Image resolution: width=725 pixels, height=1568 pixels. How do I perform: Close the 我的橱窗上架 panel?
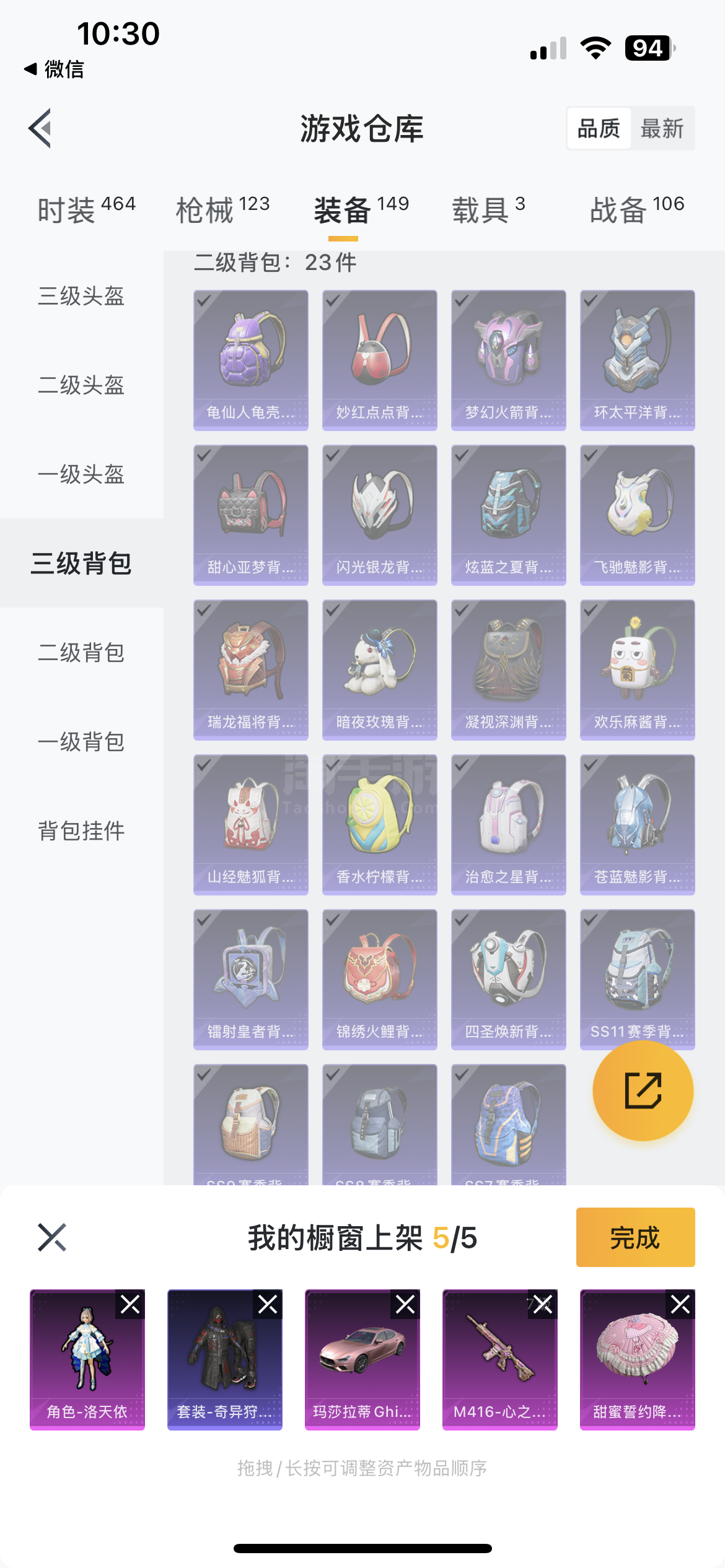point(52,1237)
